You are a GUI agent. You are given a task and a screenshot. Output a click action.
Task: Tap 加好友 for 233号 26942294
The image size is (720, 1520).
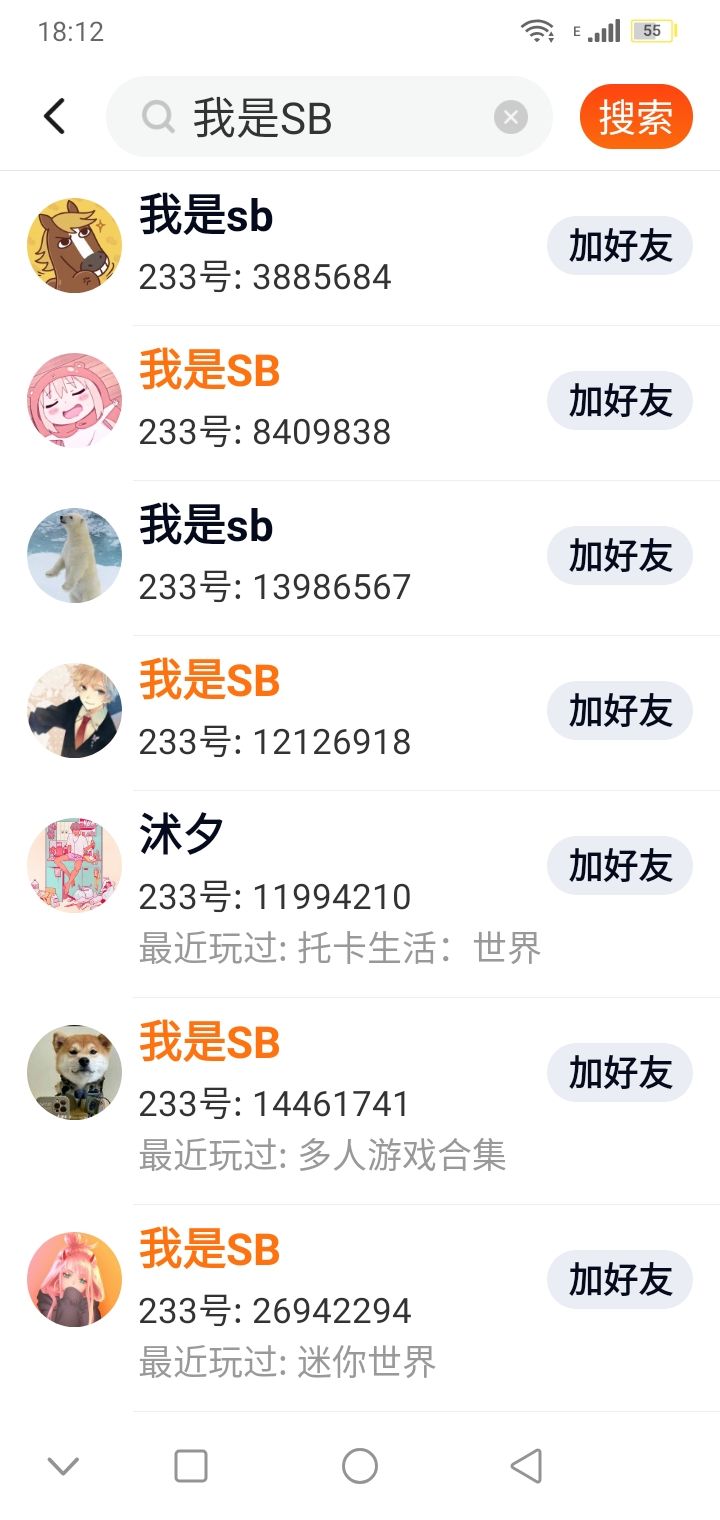[x=619, y=1279]
